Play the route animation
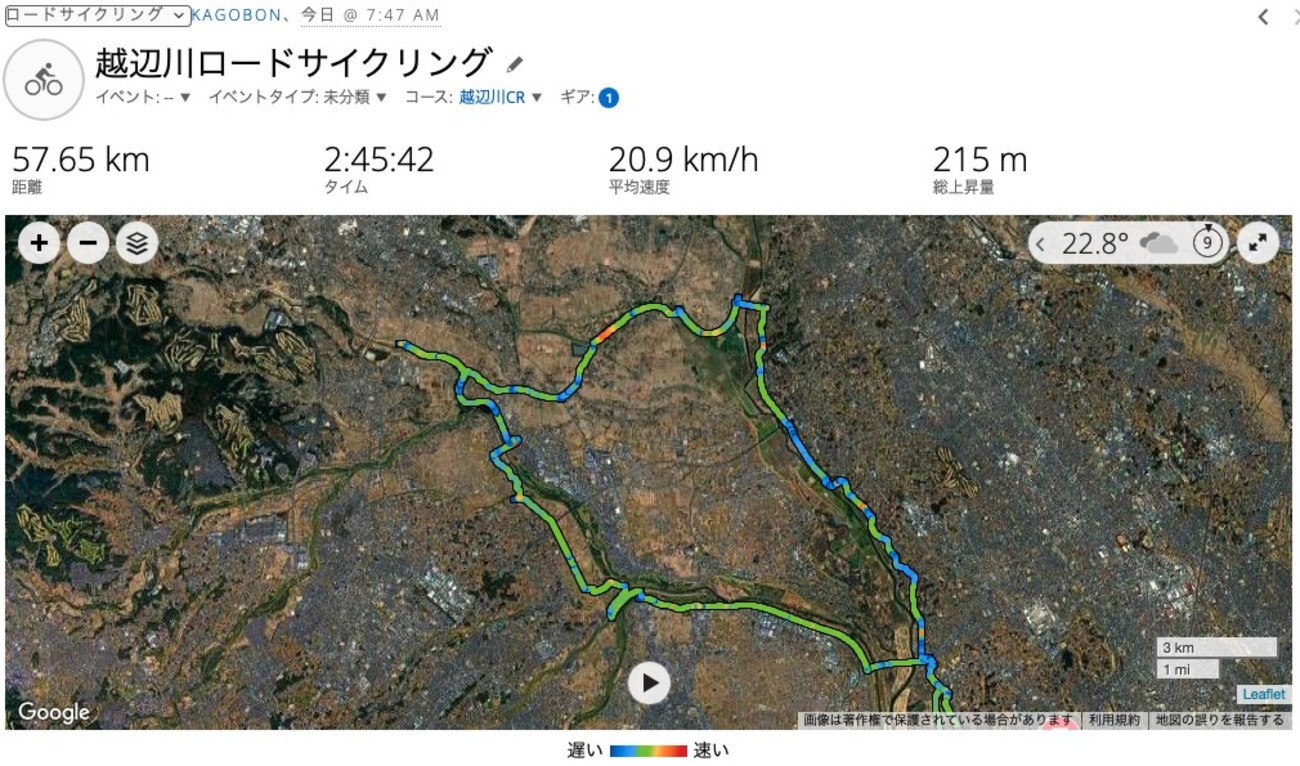The width and height of the screenshot is (1300, 766). coord(649,683)
